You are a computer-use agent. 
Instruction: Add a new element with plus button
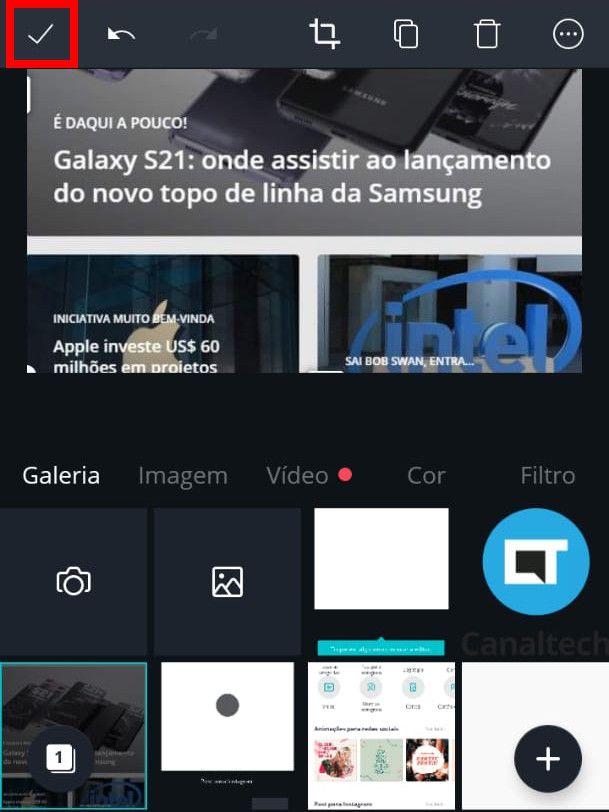click(547, 759)
